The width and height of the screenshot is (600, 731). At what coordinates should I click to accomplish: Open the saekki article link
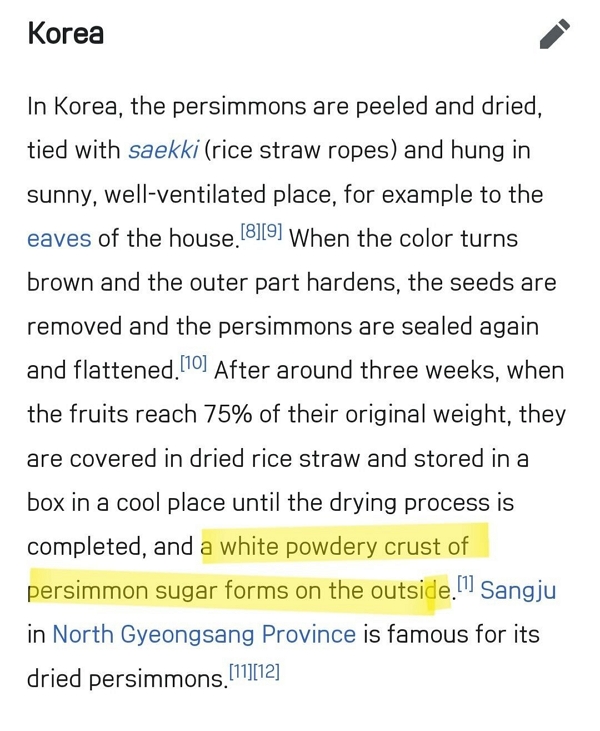click(163, 151)
